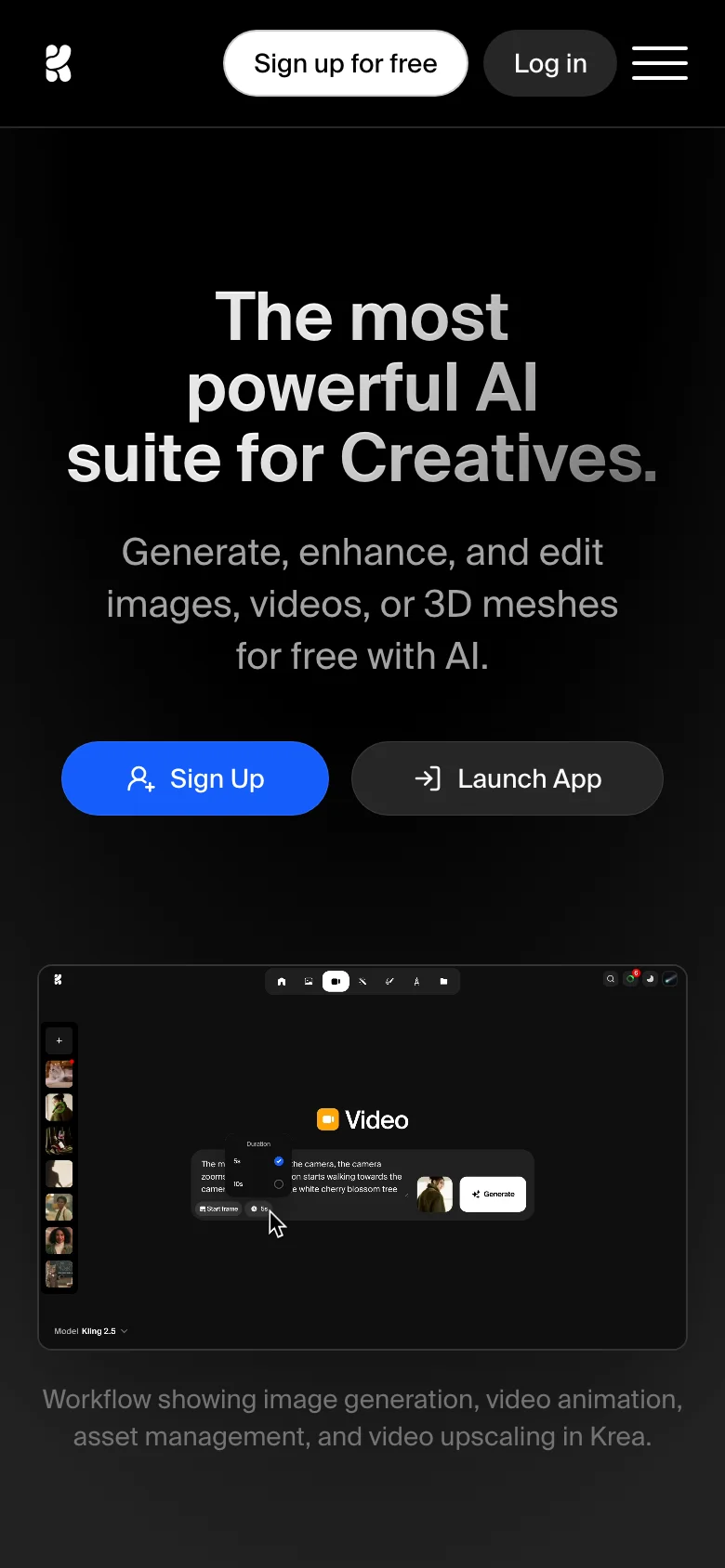Screen dimensions: 725x1568
Task: Launch the app with Launch App
Action: pos(507,778)
